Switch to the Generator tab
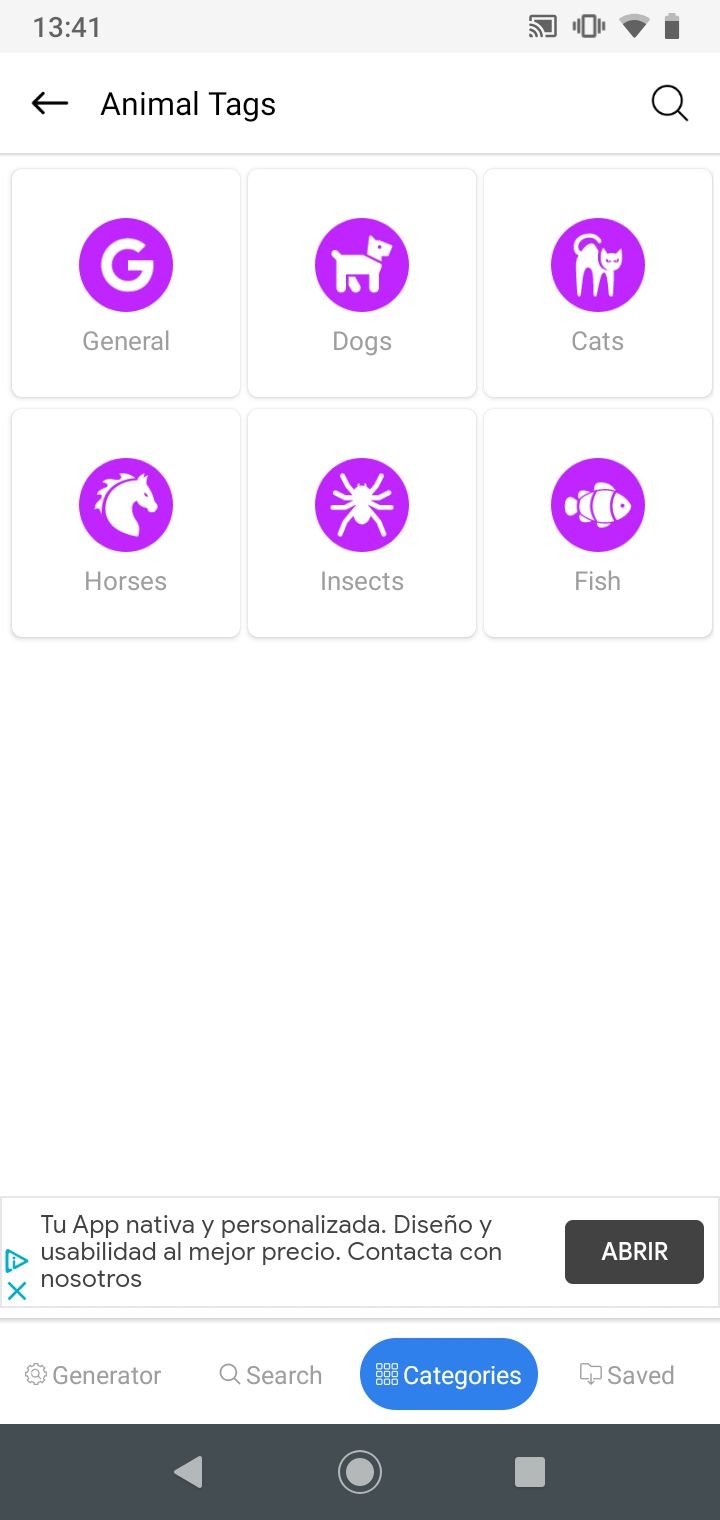720x1520 pixels. click(93, 1375)
